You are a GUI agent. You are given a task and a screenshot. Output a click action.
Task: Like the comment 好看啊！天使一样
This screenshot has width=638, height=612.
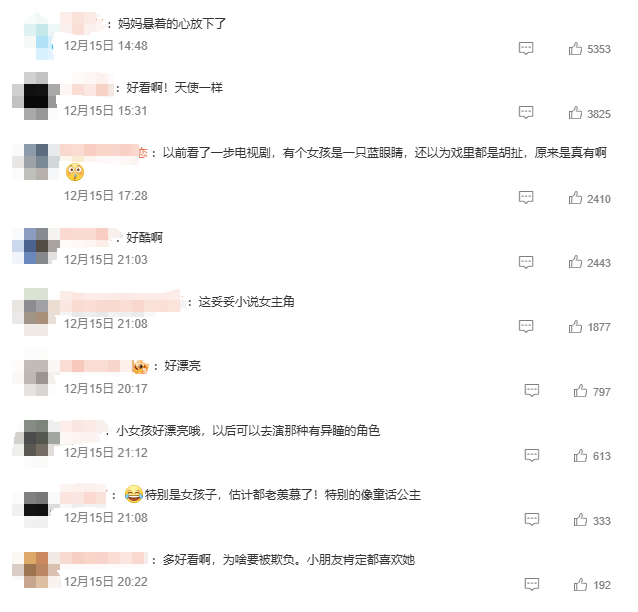tap(576, 113)
